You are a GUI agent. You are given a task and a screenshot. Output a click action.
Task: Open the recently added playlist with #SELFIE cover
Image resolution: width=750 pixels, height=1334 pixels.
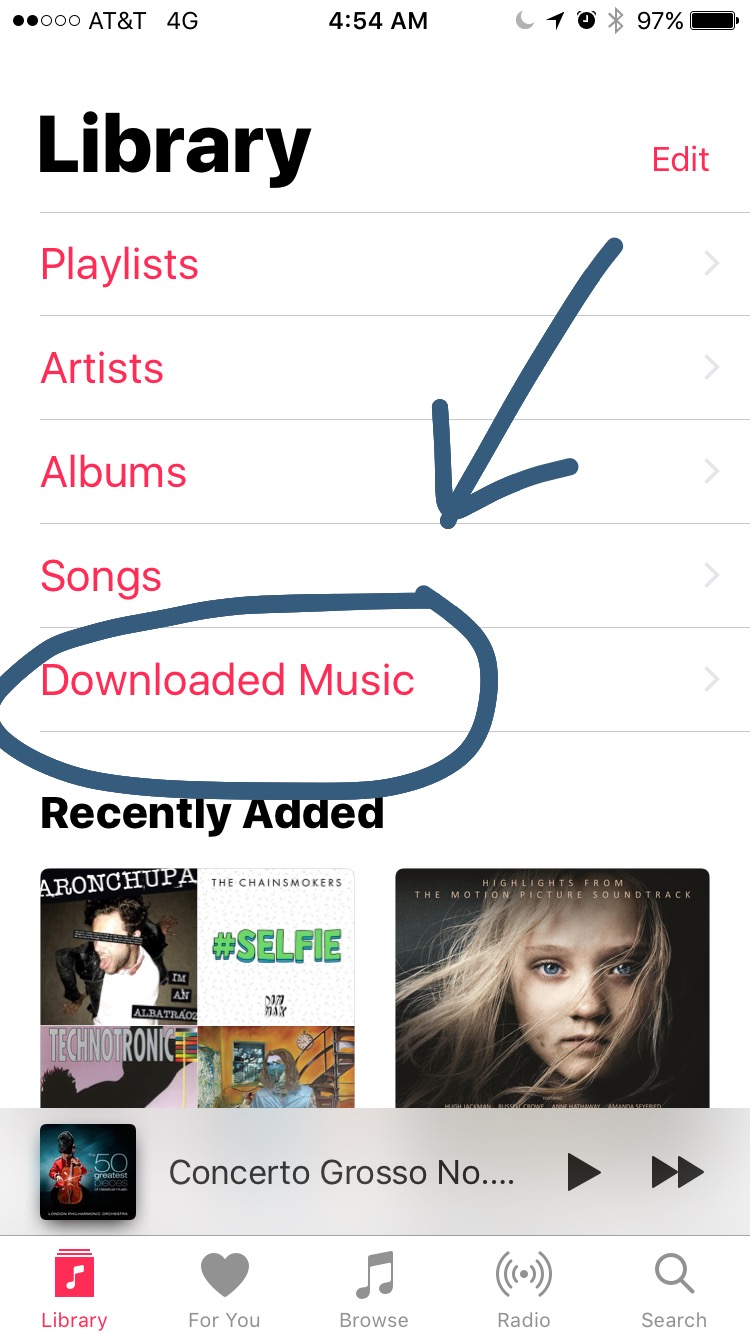click(197, 988)
